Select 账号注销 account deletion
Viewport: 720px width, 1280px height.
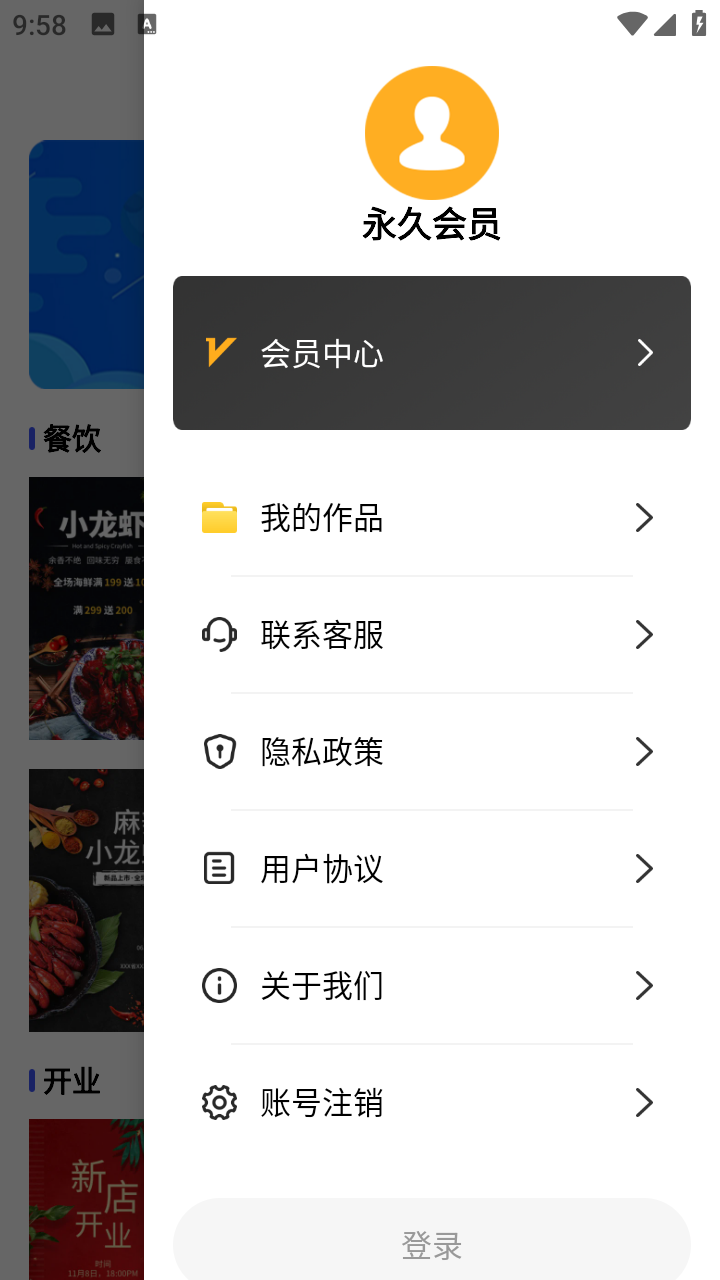tap(431, 1103)
